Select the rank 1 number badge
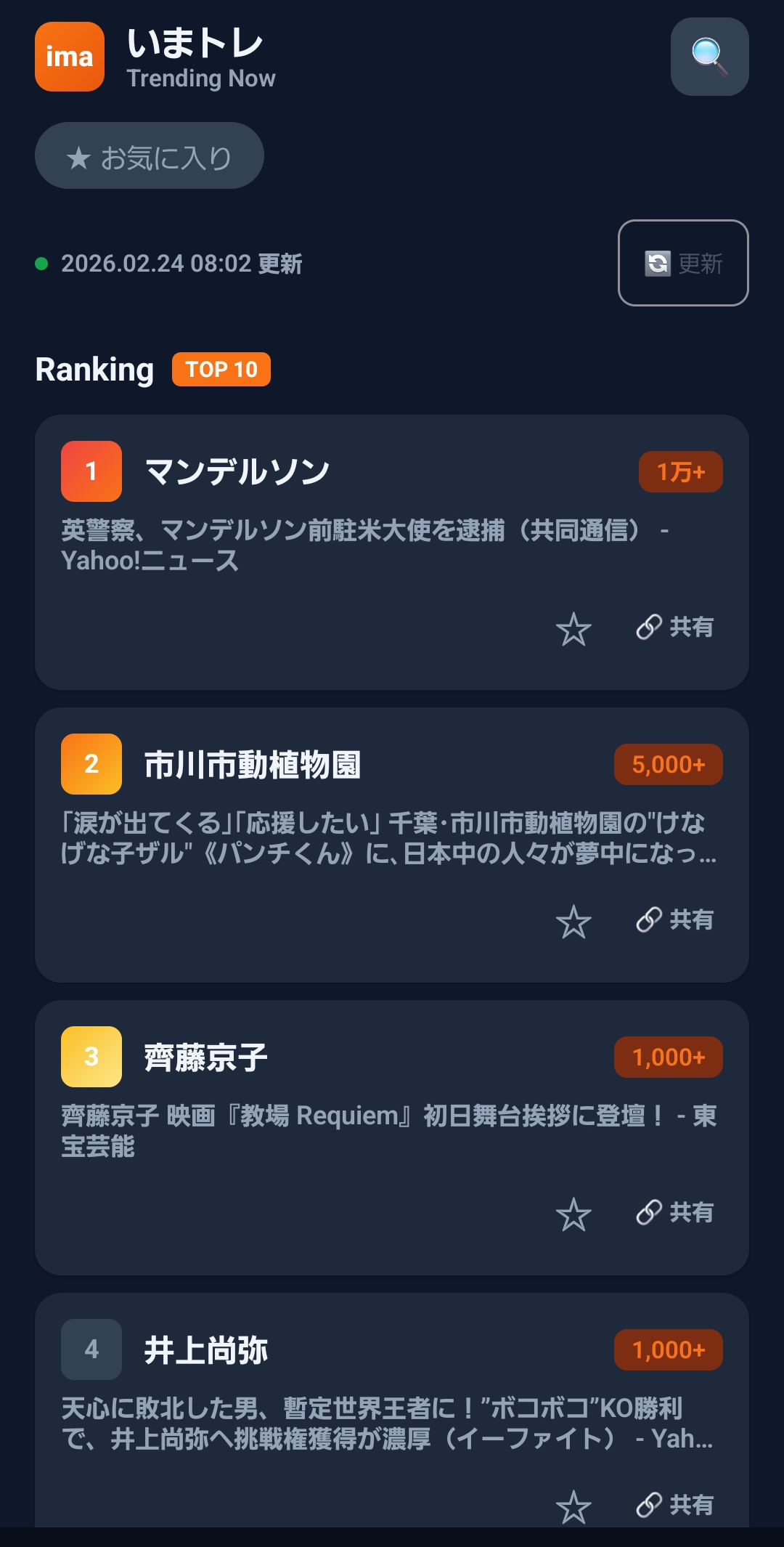784x1547 pixels. [x=91, y=472]
